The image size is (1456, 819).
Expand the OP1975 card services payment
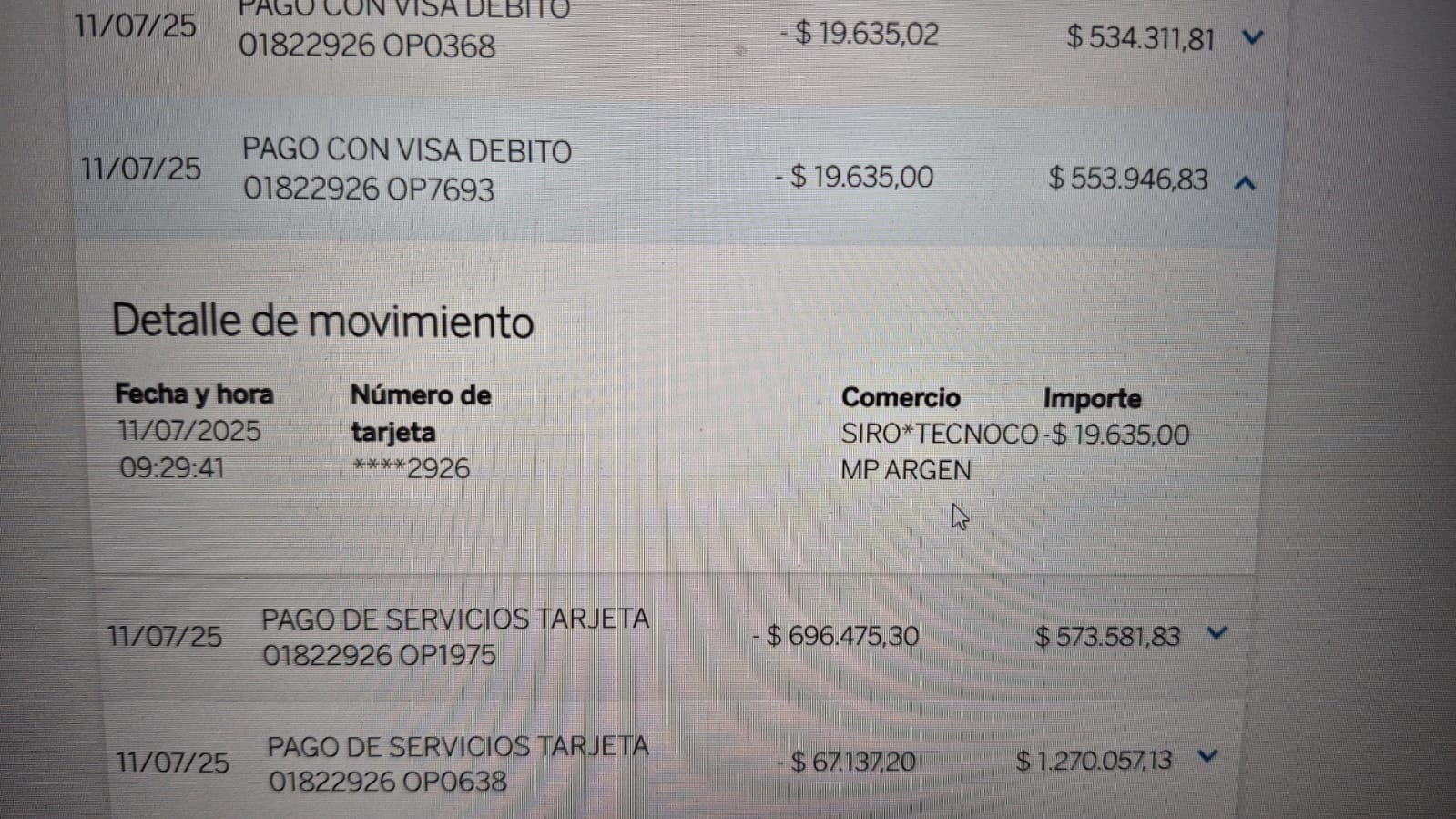[1217, 633]
